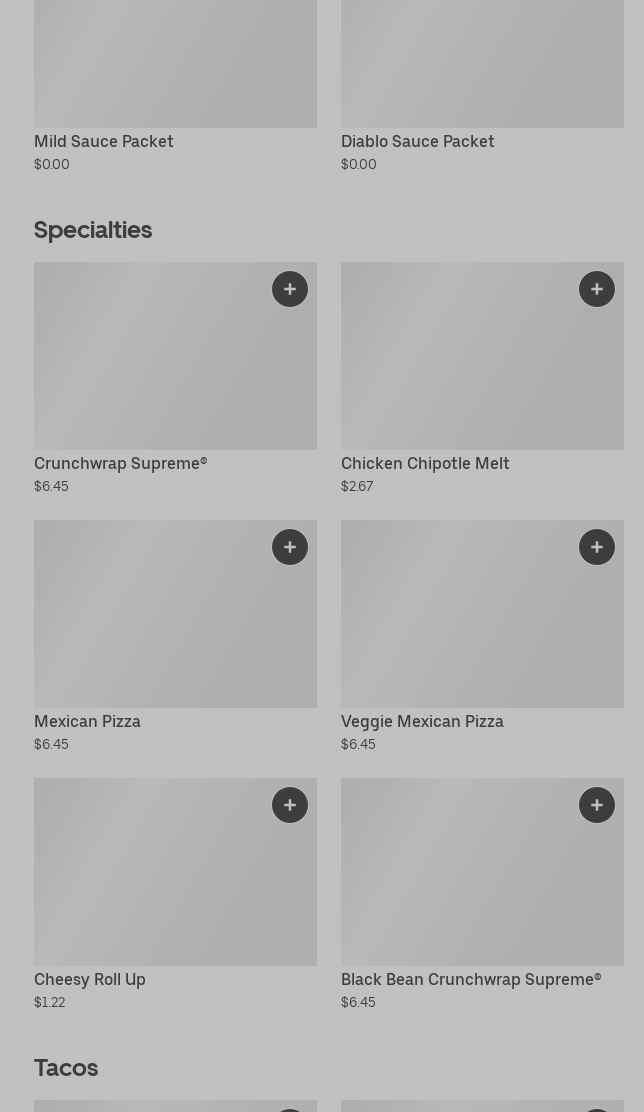Open the Diablo Sauce Packet item
Viewport: 644px width, 1112px height.
482,80
